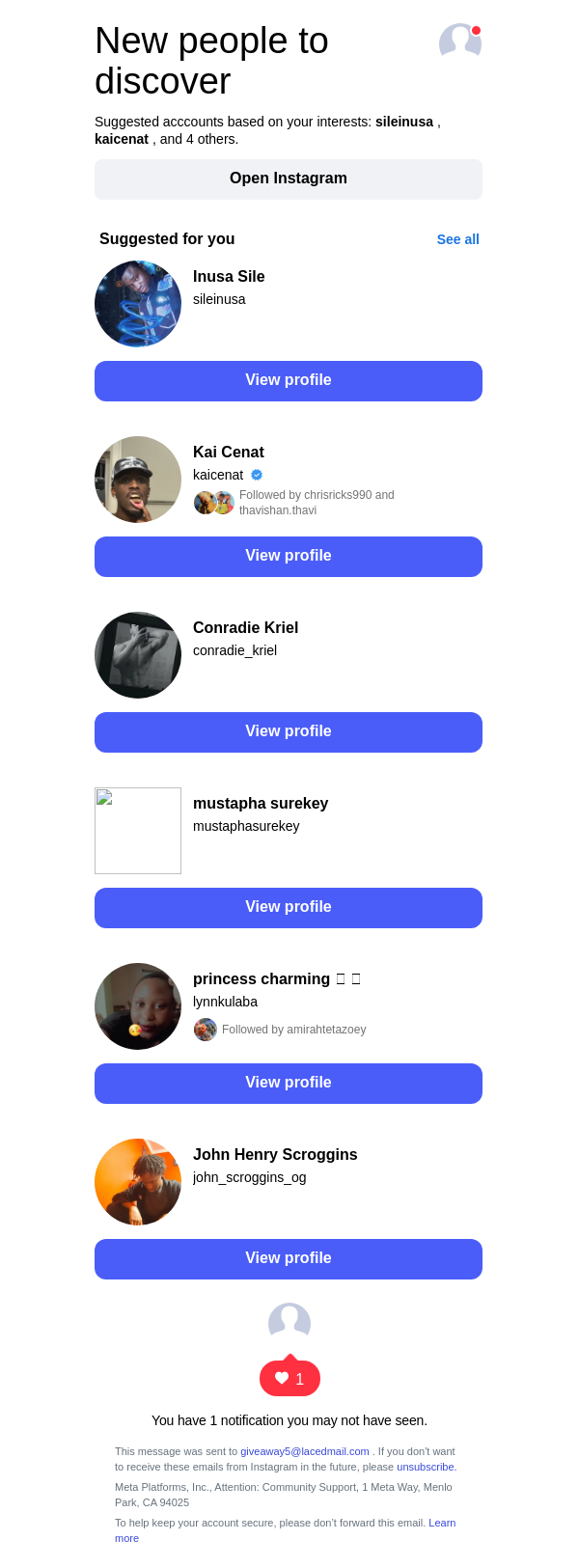Open the Learn more link

coord(441,1523)
